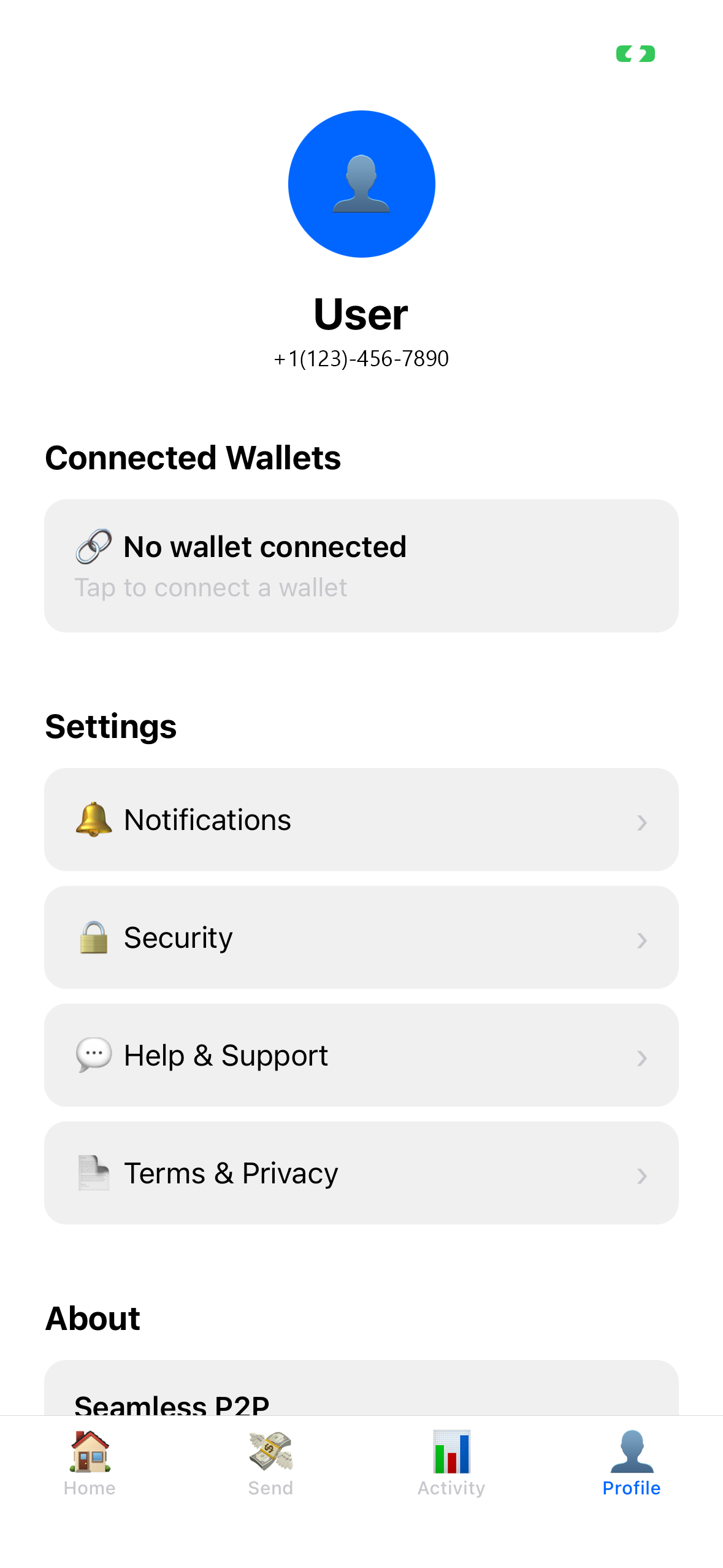Tap to connect a wallet
The width and height of the screenshot is (723, 1568).
coord(361,564)
